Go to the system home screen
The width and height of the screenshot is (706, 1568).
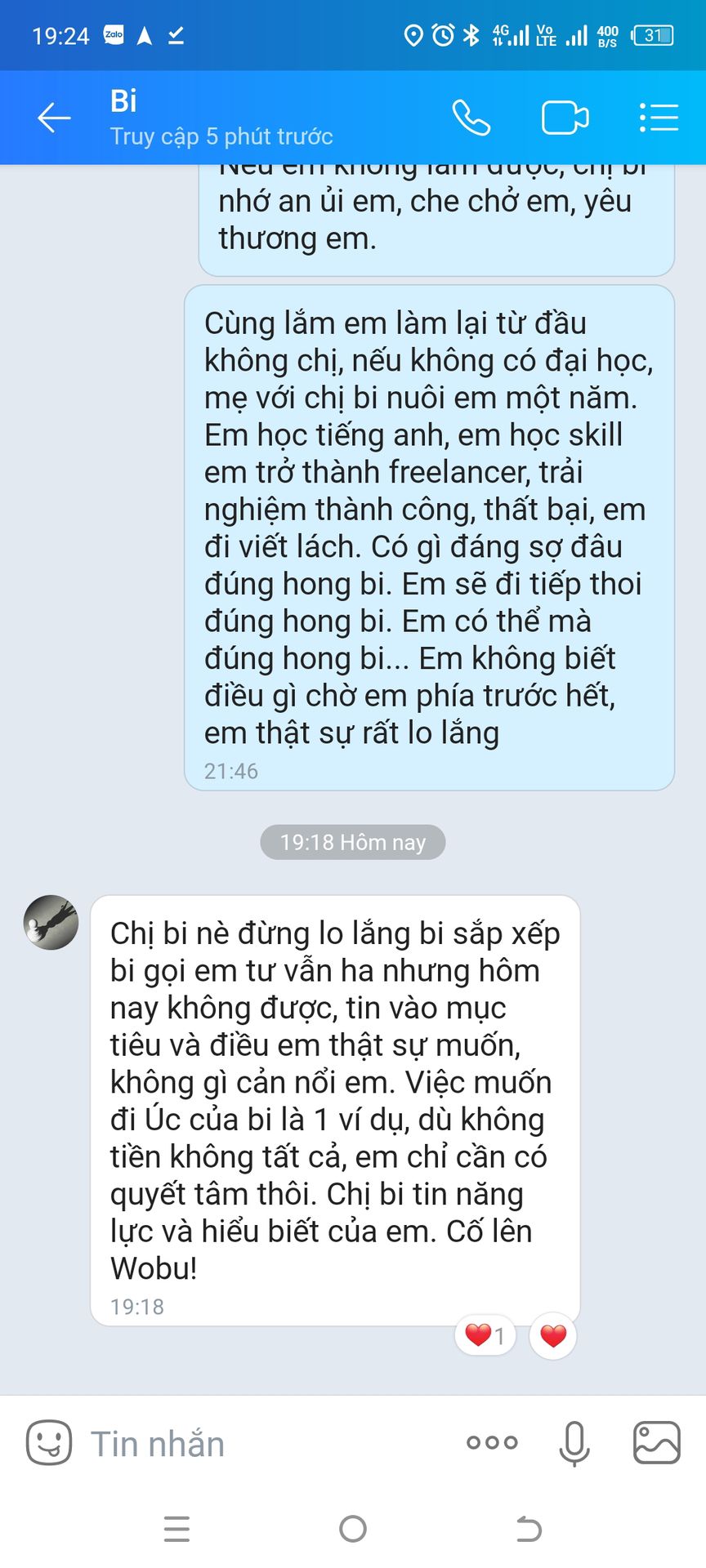[x=353, y=1529]
